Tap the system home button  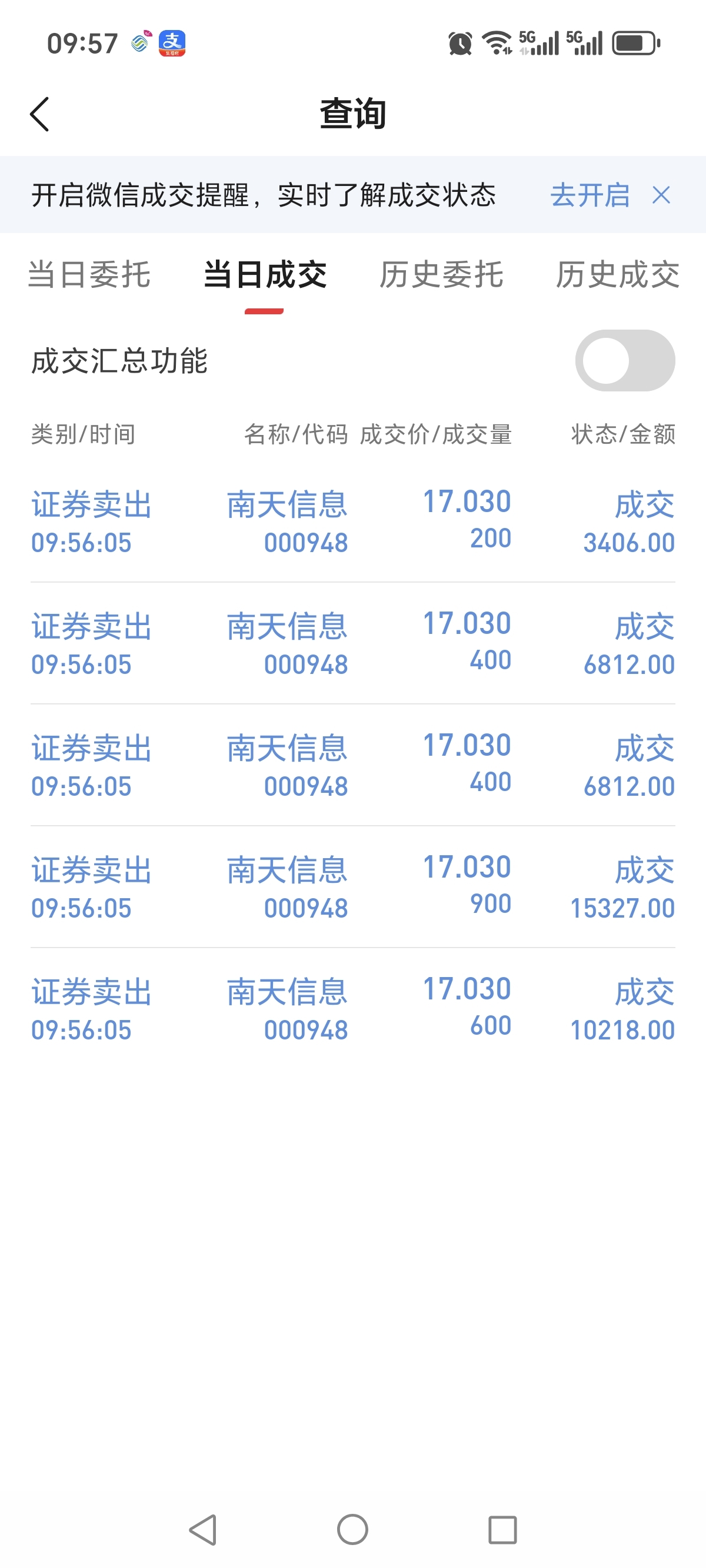coord(353,1529)
